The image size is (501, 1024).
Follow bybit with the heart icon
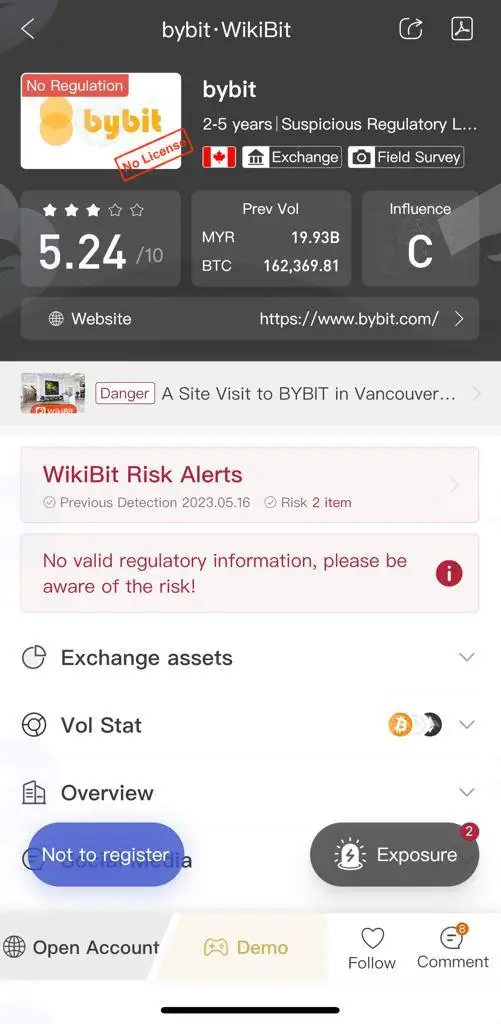372,948
